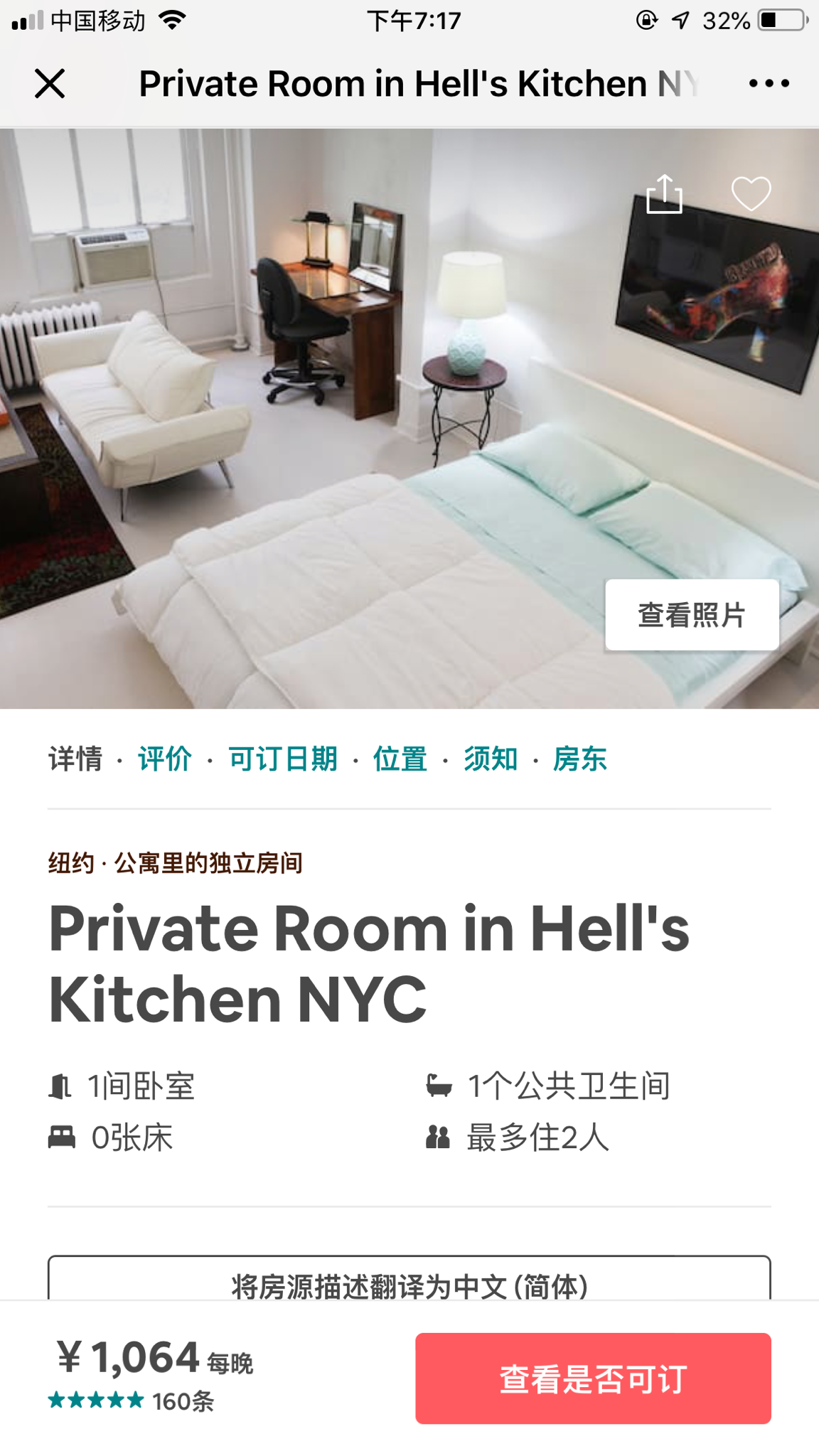This screenshot has width=819, height=1456.
Task: Close the listing page
Action: 50,84
